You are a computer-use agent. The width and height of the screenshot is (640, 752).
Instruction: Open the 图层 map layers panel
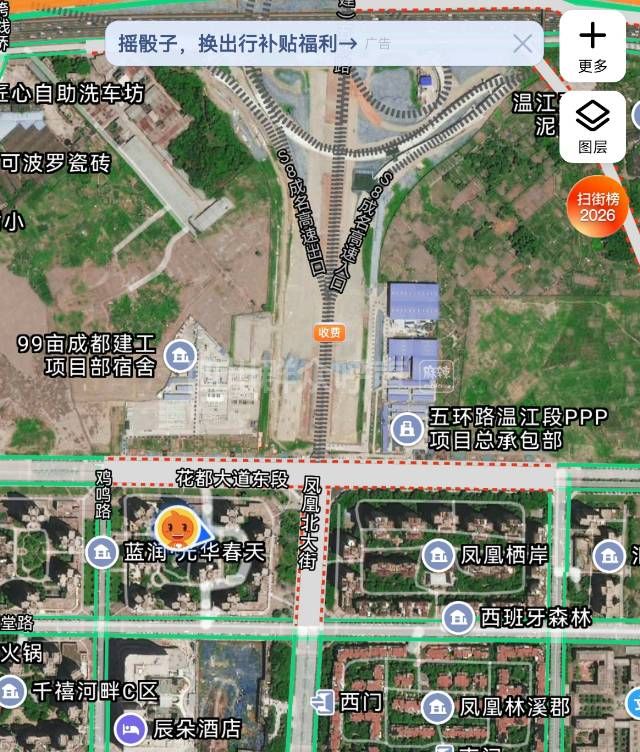pyautogui.click(x=593, y=126)
